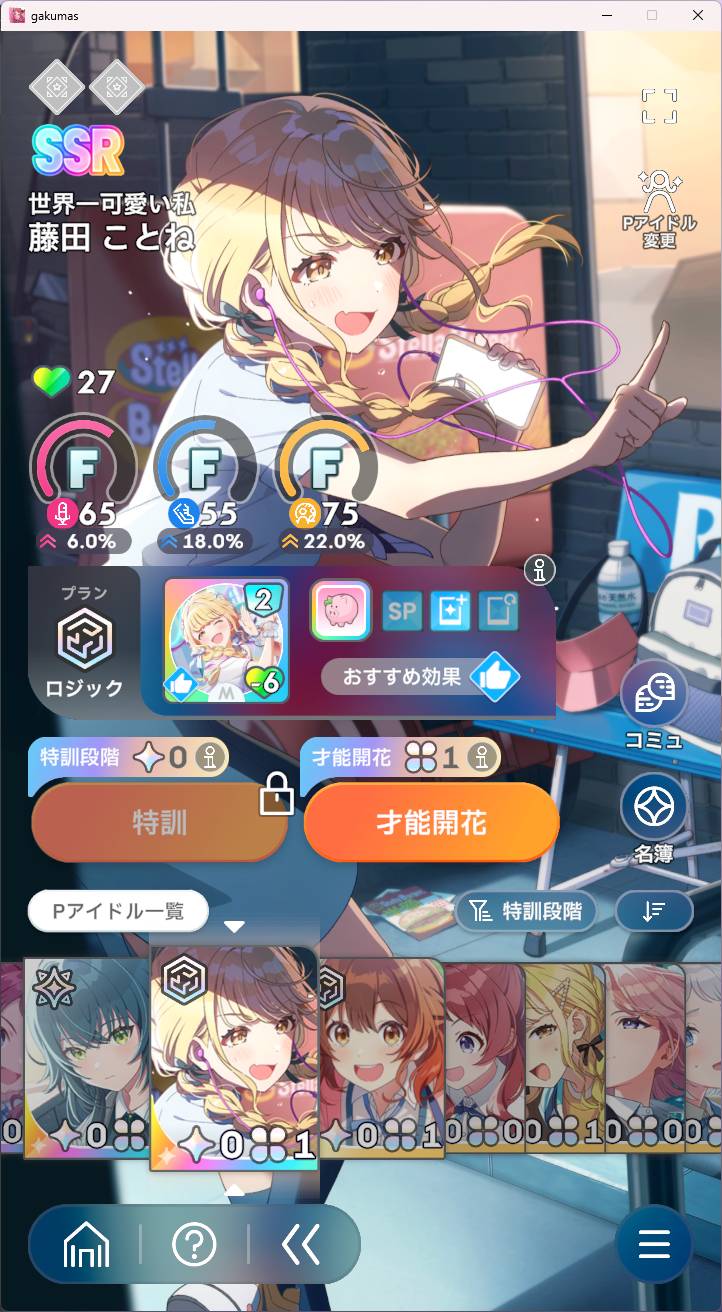Show info for 才能開花 level
722x1312 pixels.
click(482, 757)
